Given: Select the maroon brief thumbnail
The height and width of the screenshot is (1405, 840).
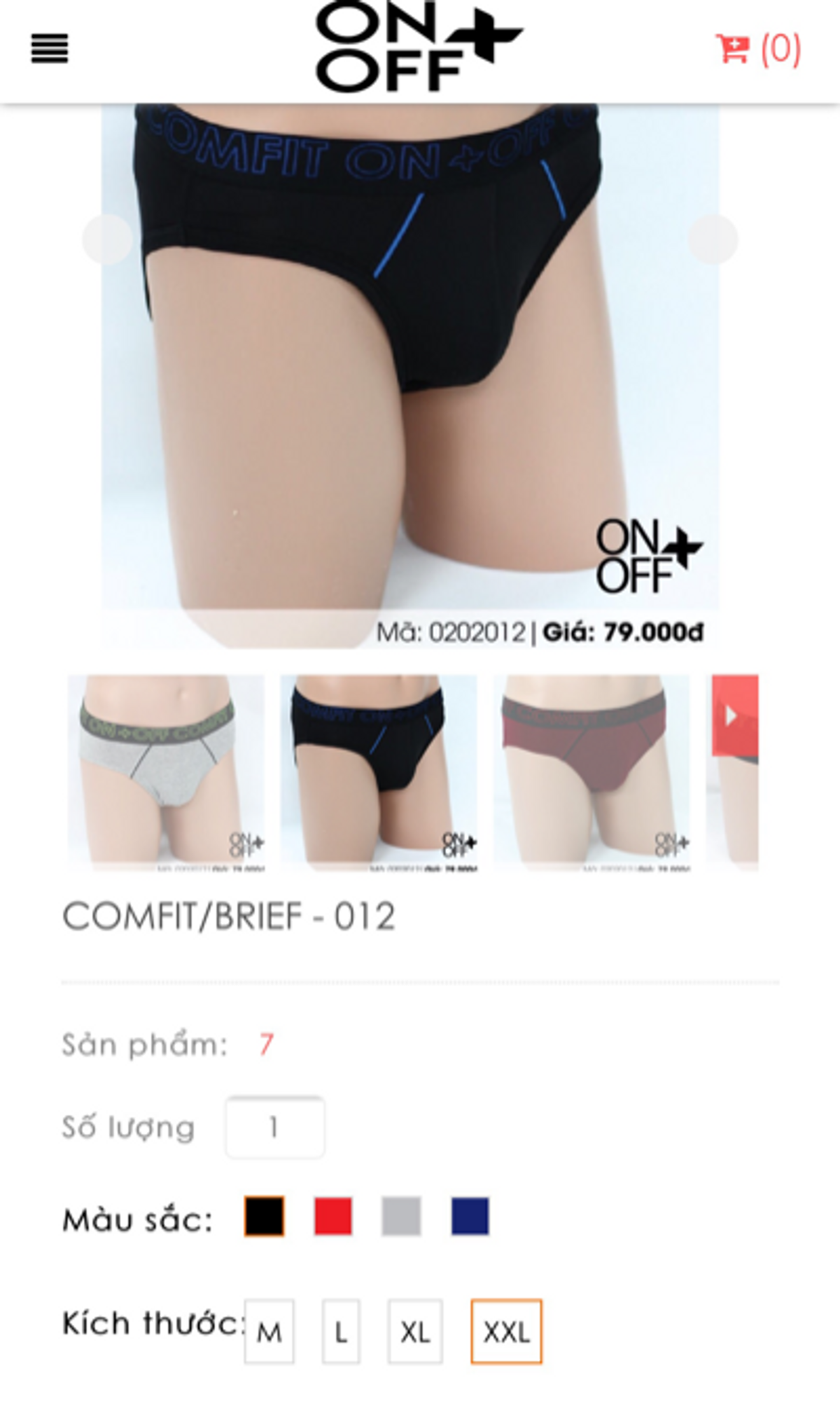Looking at the screenshot, I should pyautogui.click(x=591, y=772).
